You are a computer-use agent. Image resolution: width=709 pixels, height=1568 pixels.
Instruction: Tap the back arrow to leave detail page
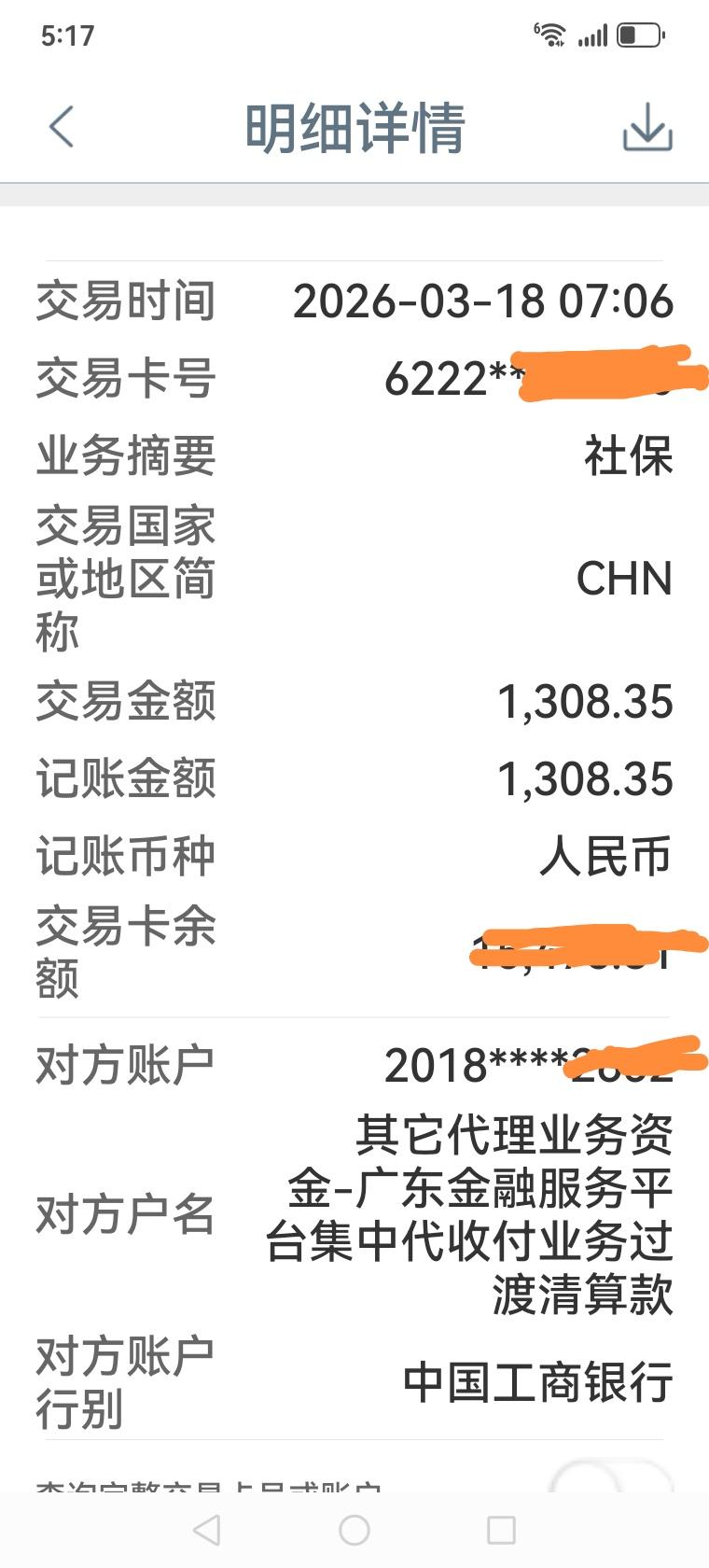[x=62, y=126]
